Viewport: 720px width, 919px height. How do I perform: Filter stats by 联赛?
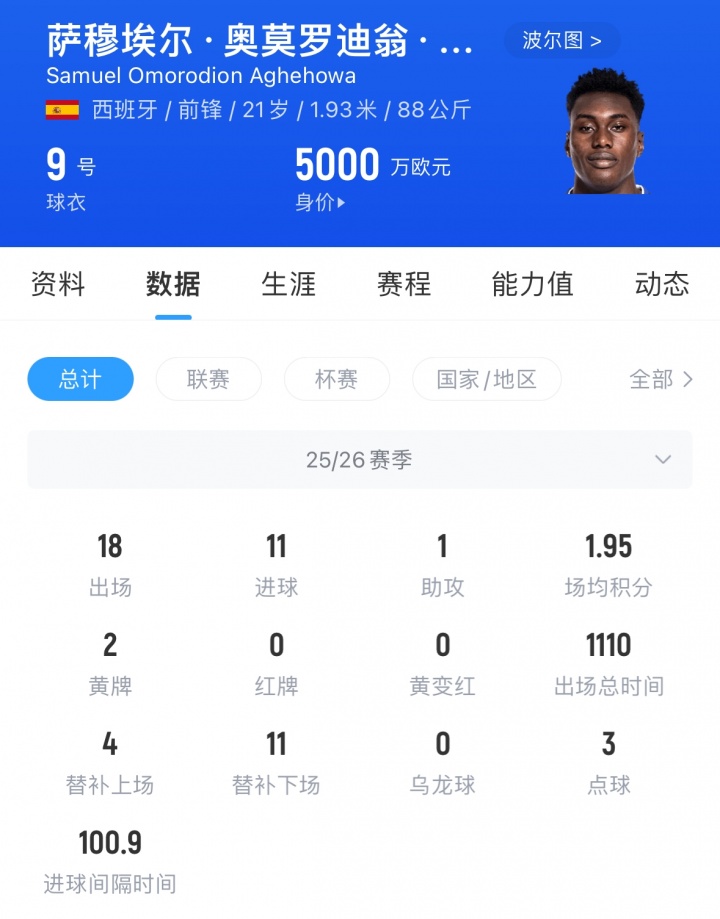click(208, 379)
